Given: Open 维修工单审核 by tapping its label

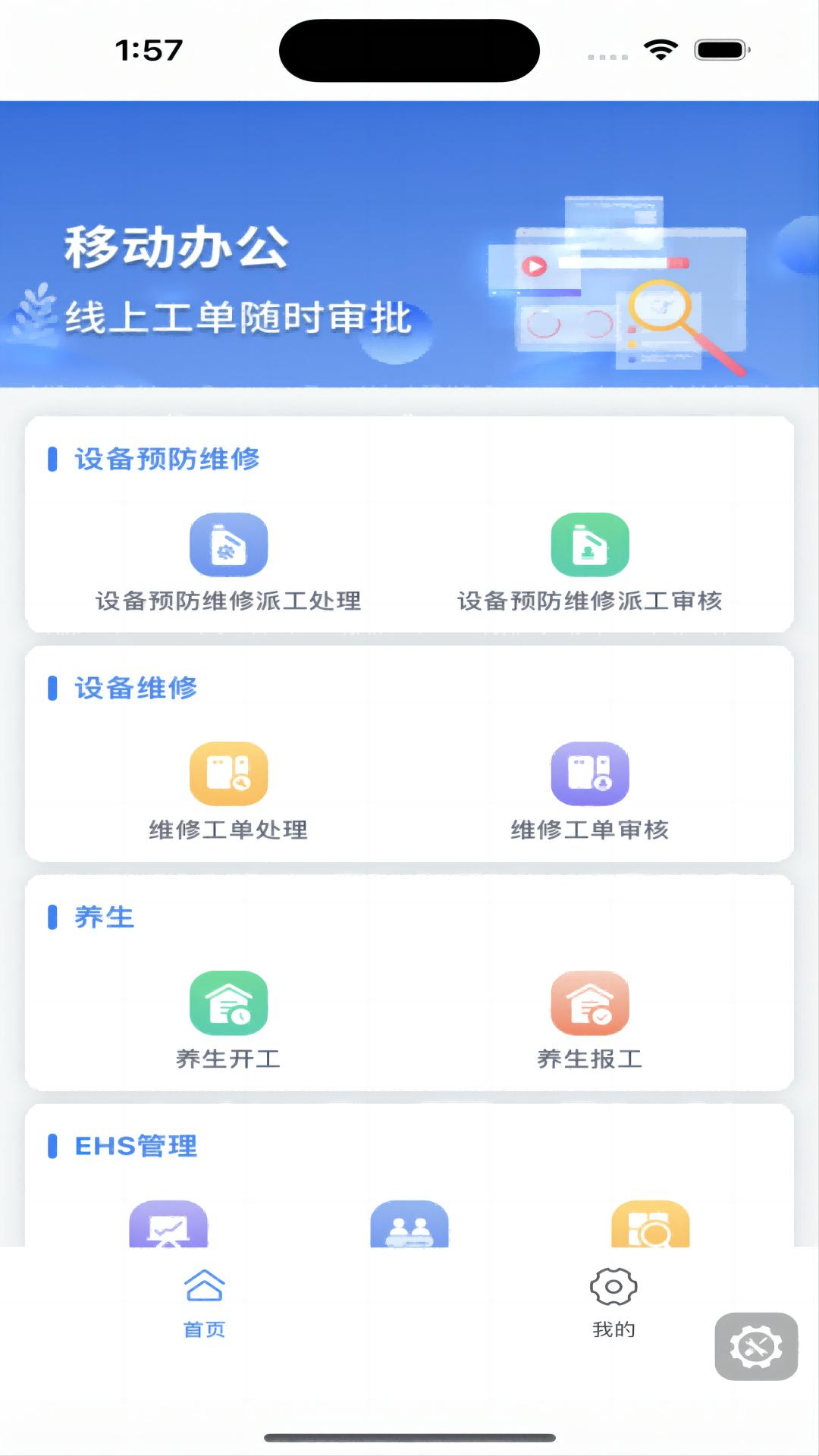Looking at the screenshot, I should click(x=589, y=830).
